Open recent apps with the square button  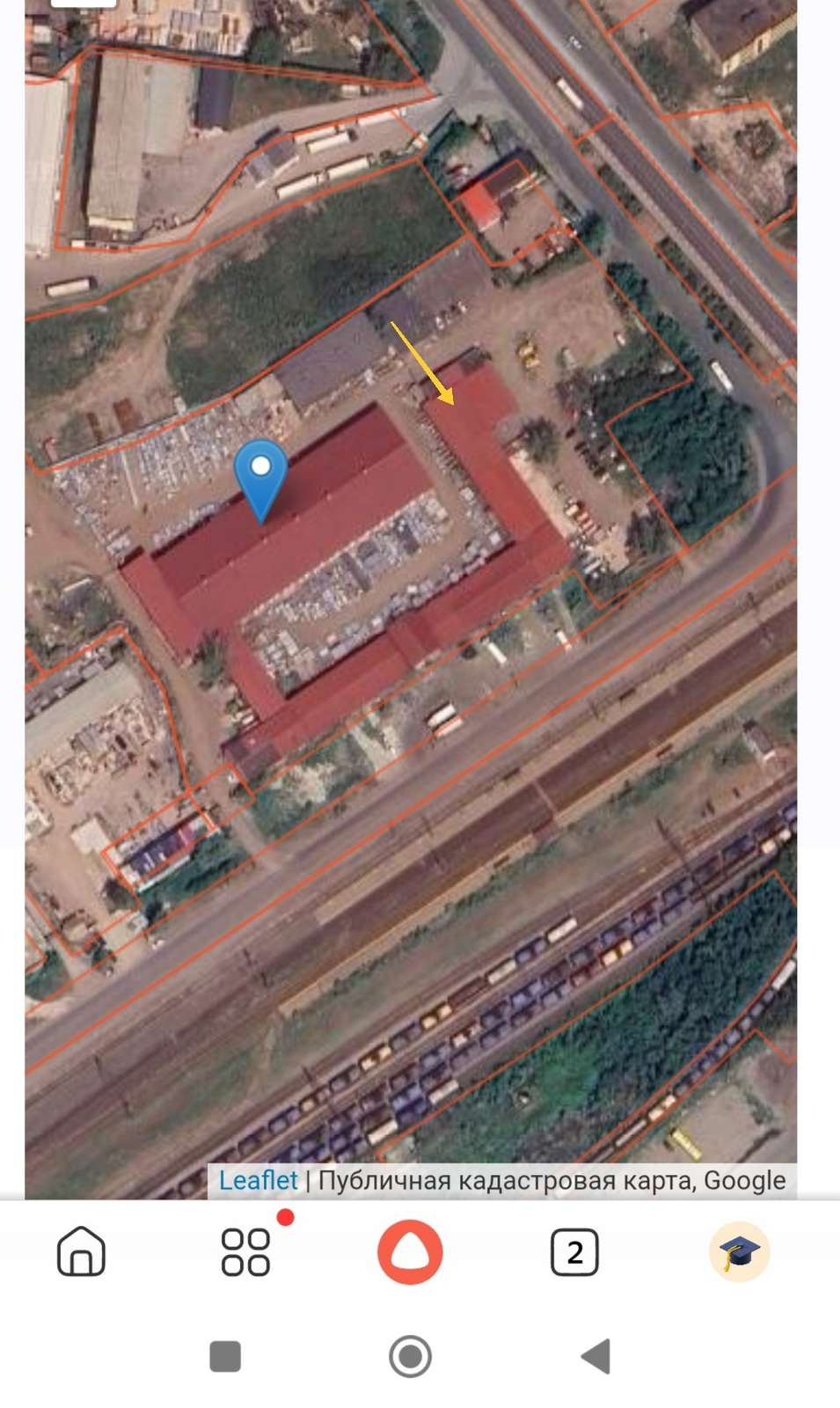tap(225, 1356)
